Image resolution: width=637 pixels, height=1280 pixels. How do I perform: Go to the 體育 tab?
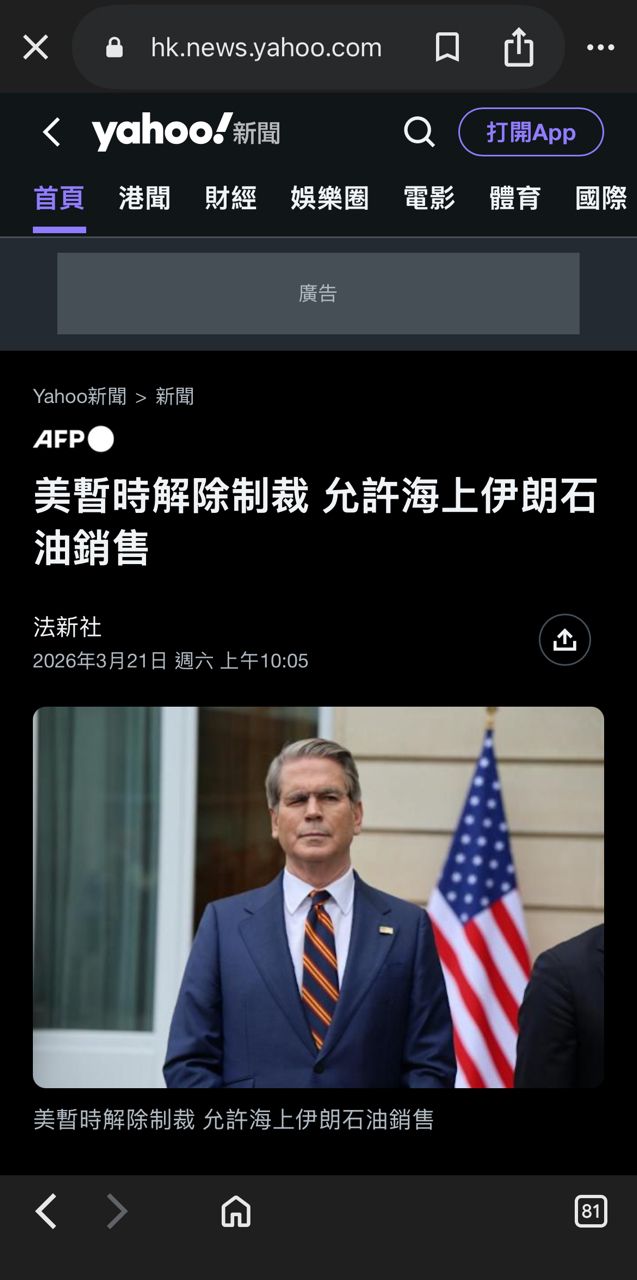pos(515,198)
